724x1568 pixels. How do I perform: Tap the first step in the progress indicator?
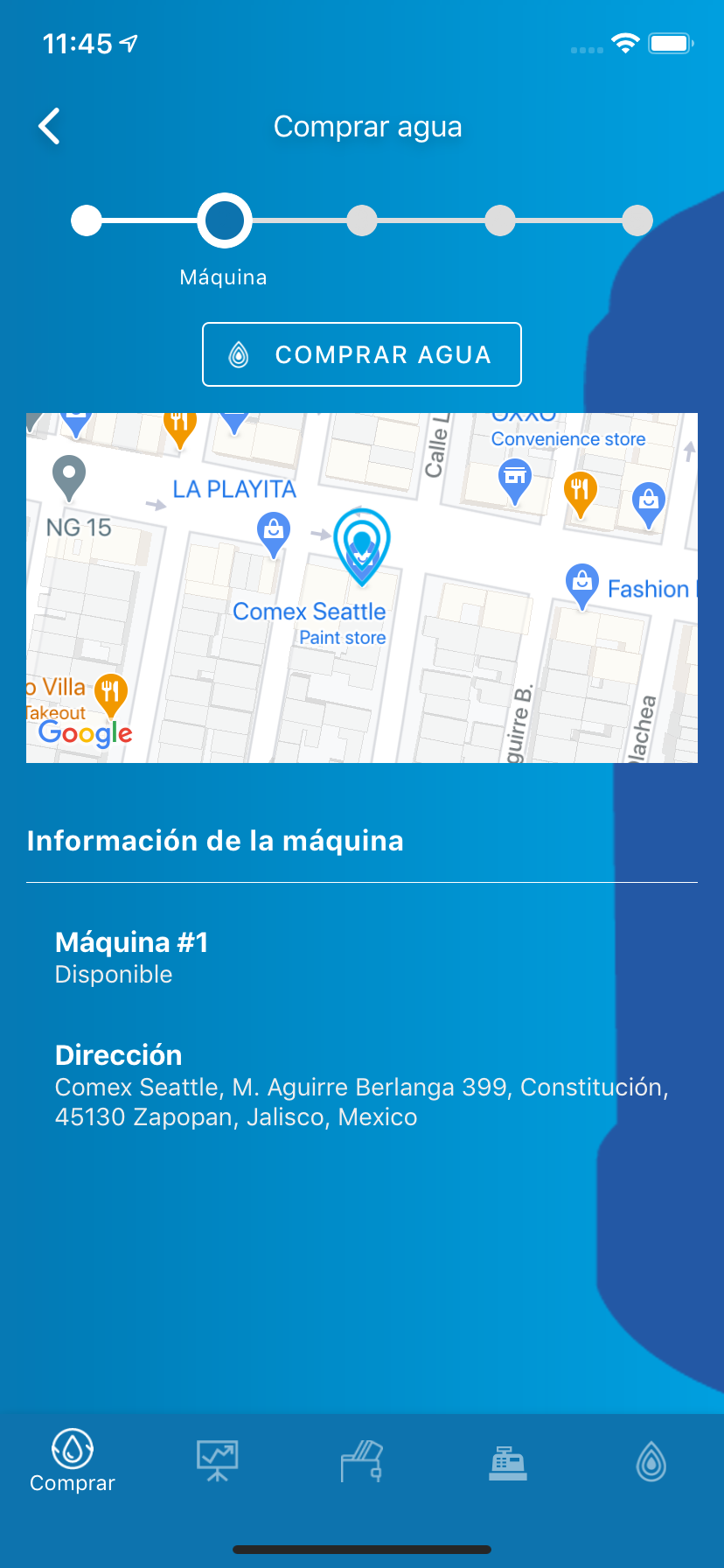[x=87, y=220]
